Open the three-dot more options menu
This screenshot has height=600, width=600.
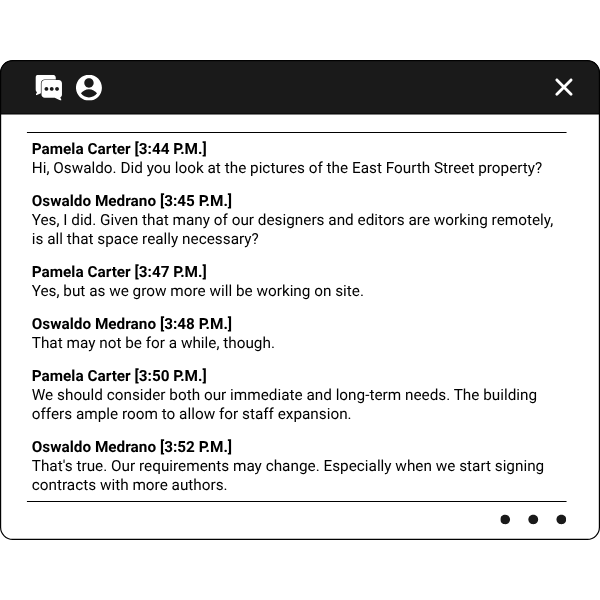[x=533, y=519]
